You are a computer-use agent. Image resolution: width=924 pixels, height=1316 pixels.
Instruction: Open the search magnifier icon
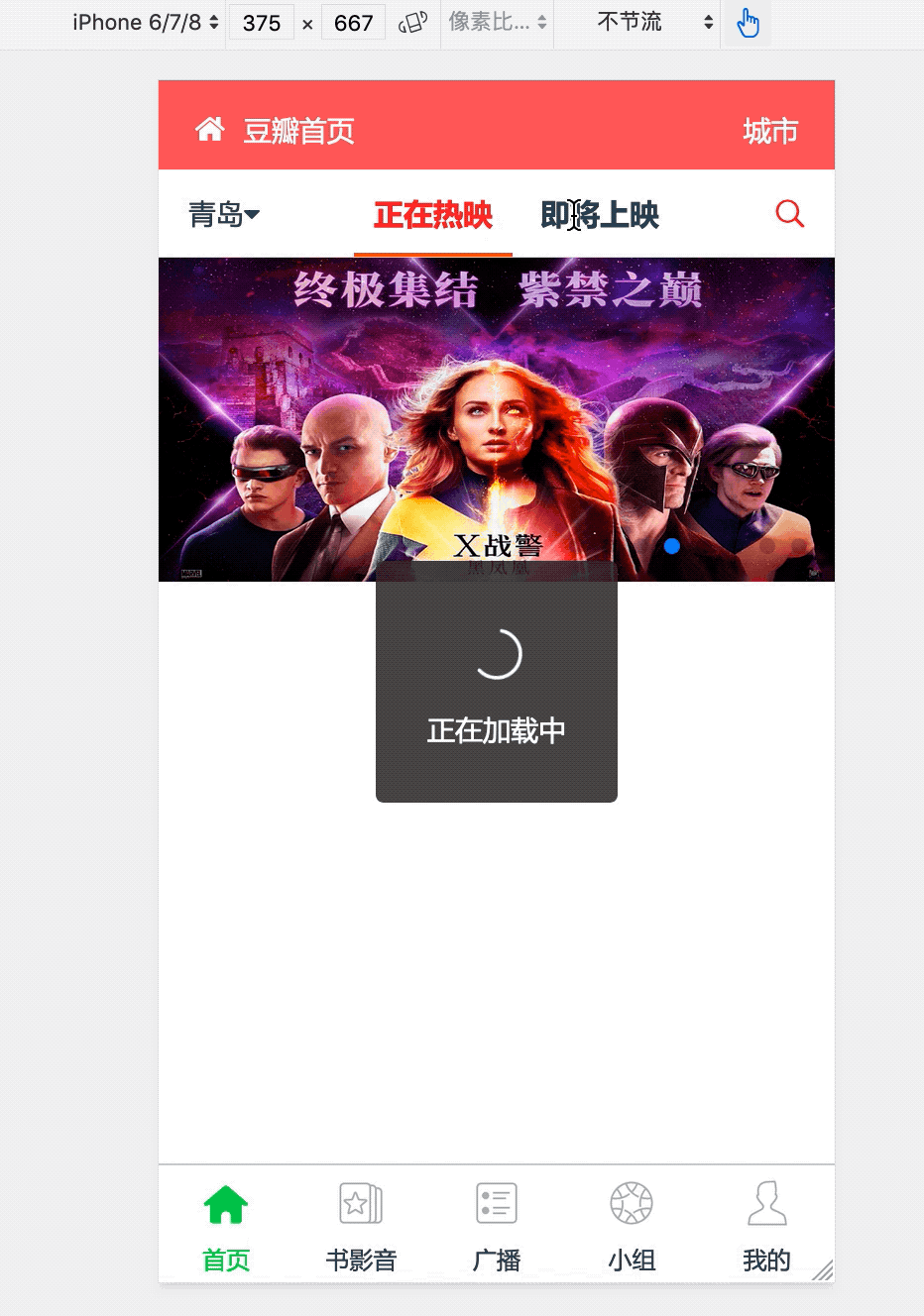click(x=789, y=213)
